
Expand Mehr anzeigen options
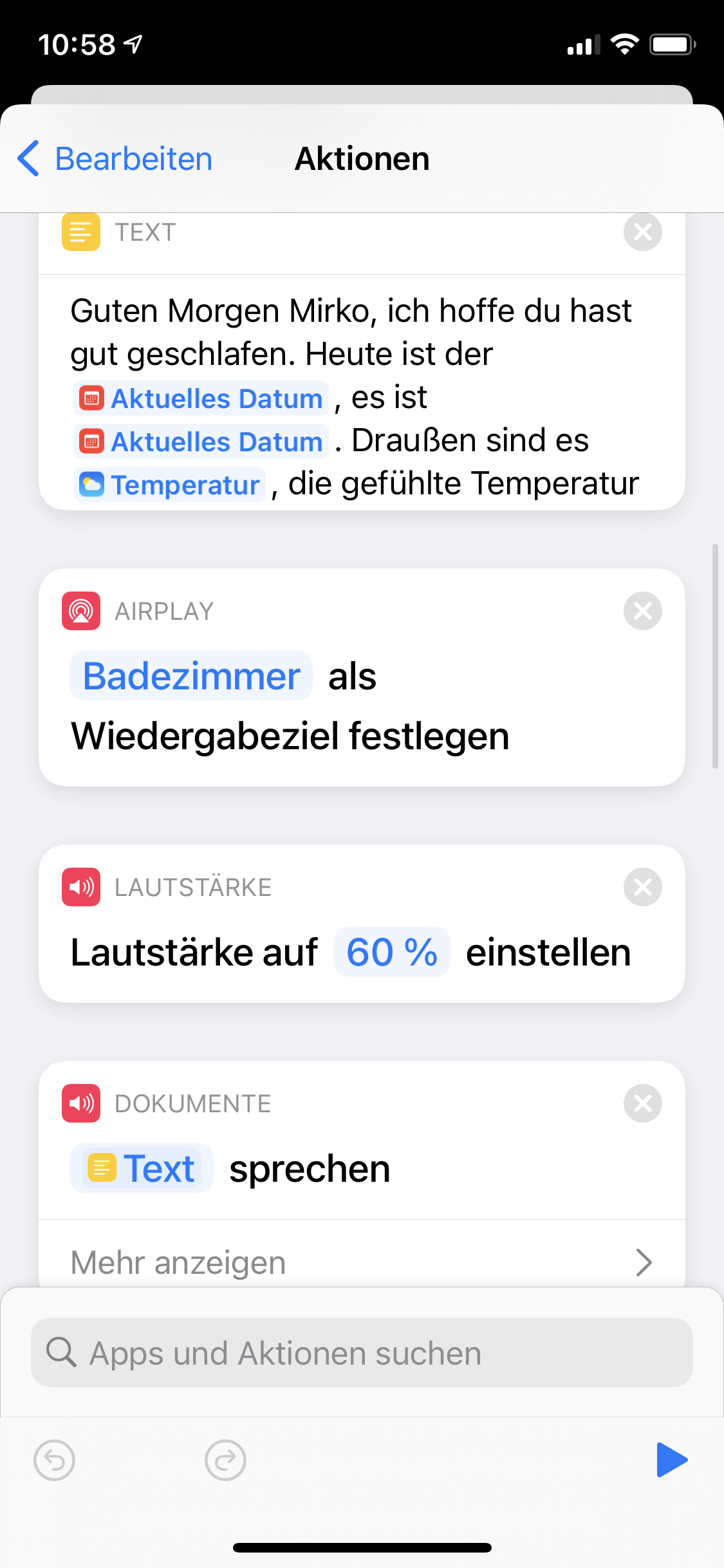(362, 1262)
